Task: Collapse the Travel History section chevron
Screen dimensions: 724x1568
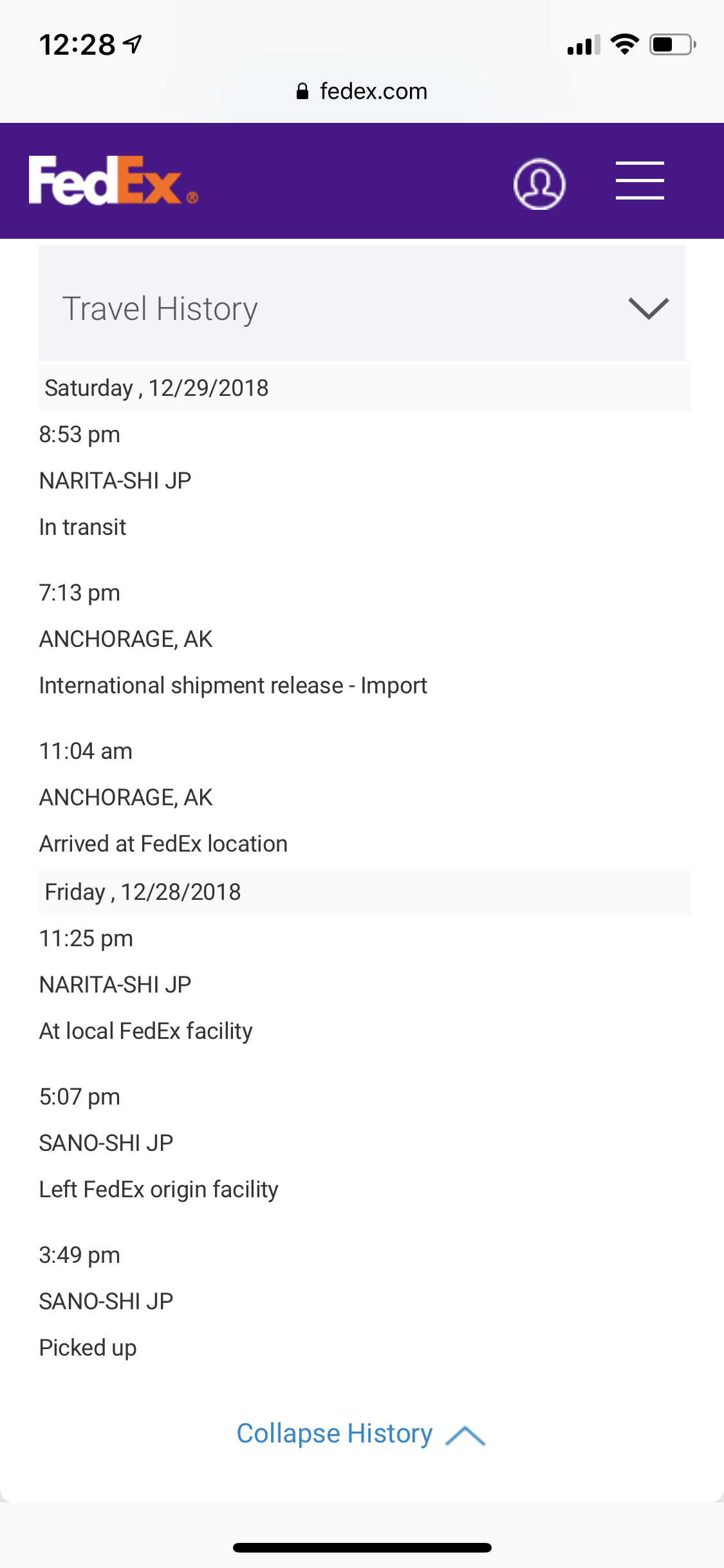Action: 648,308
